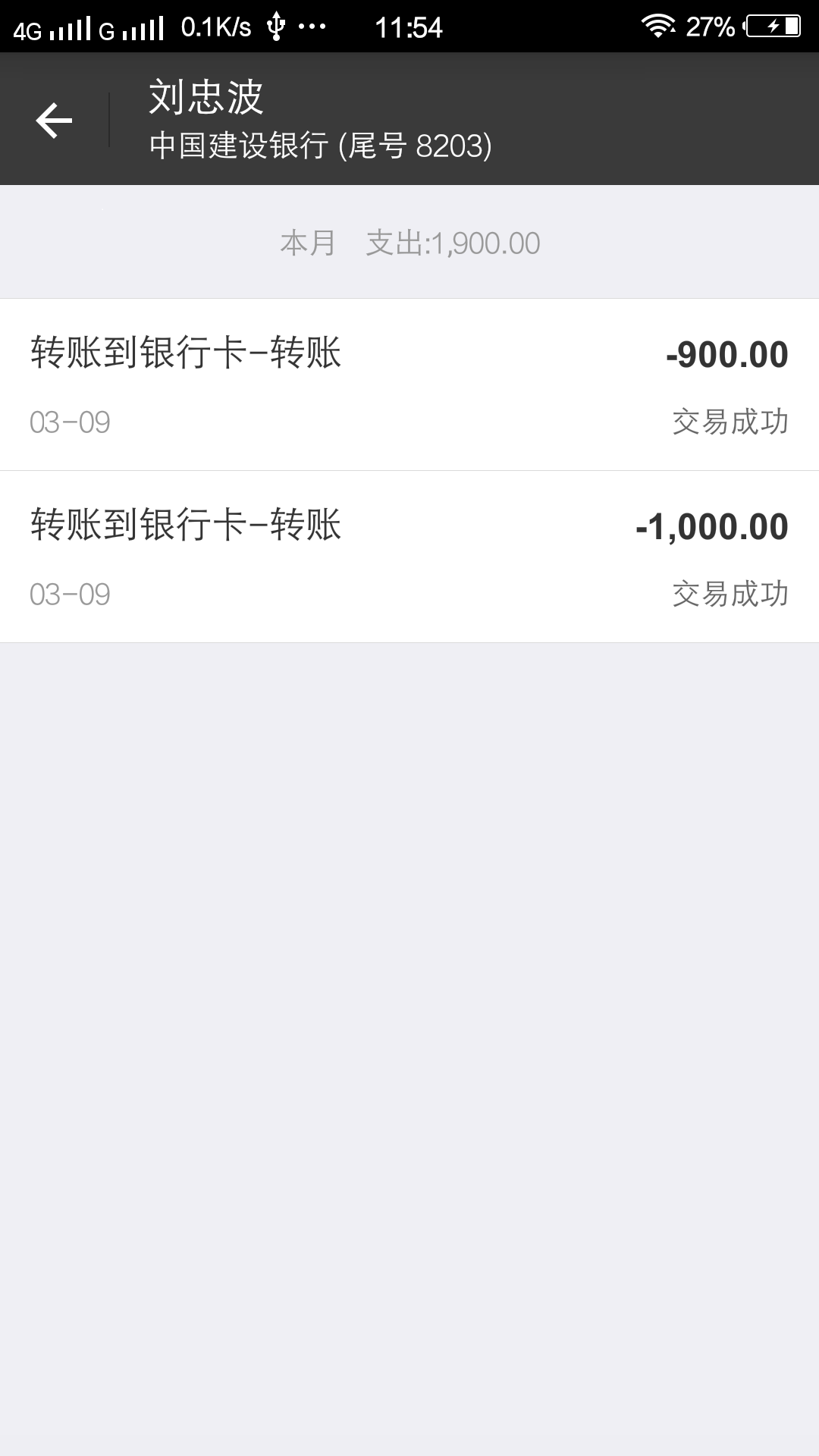
Task: Open the -900.00 transfer record
Action: pos(409,387)
